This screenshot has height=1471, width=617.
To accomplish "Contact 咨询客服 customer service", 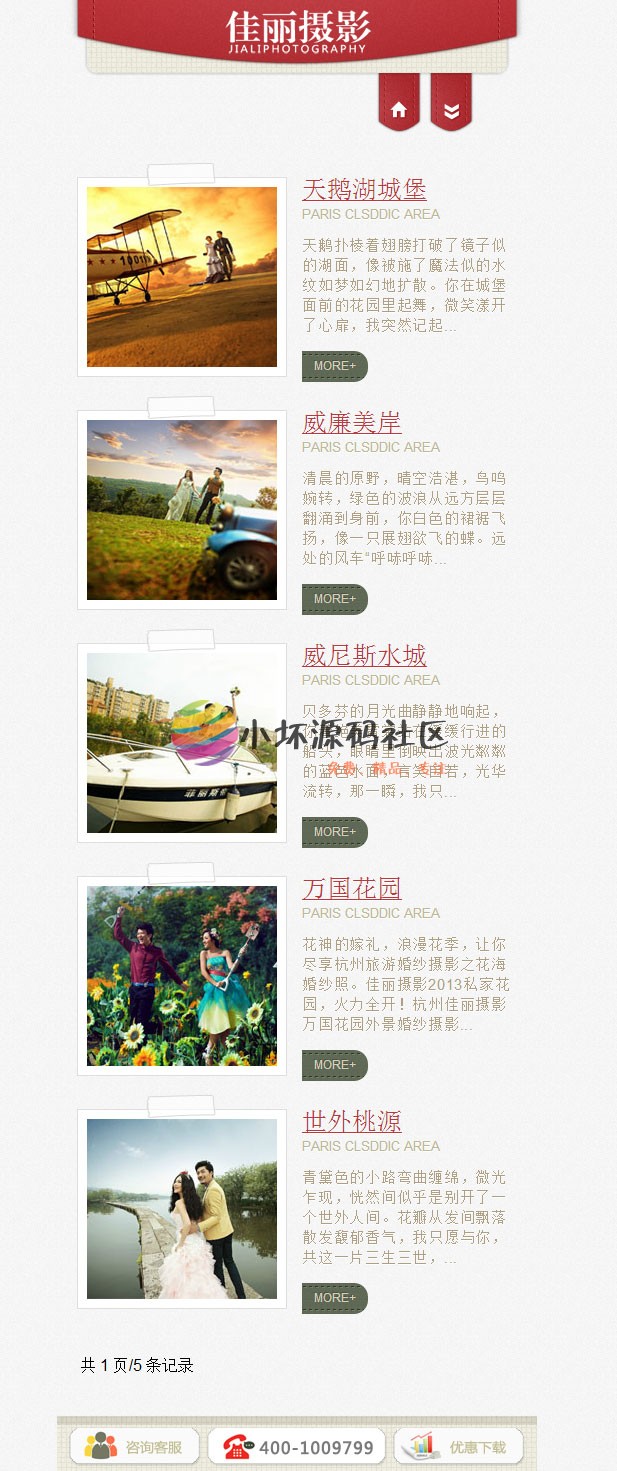I will [135, 1446].
